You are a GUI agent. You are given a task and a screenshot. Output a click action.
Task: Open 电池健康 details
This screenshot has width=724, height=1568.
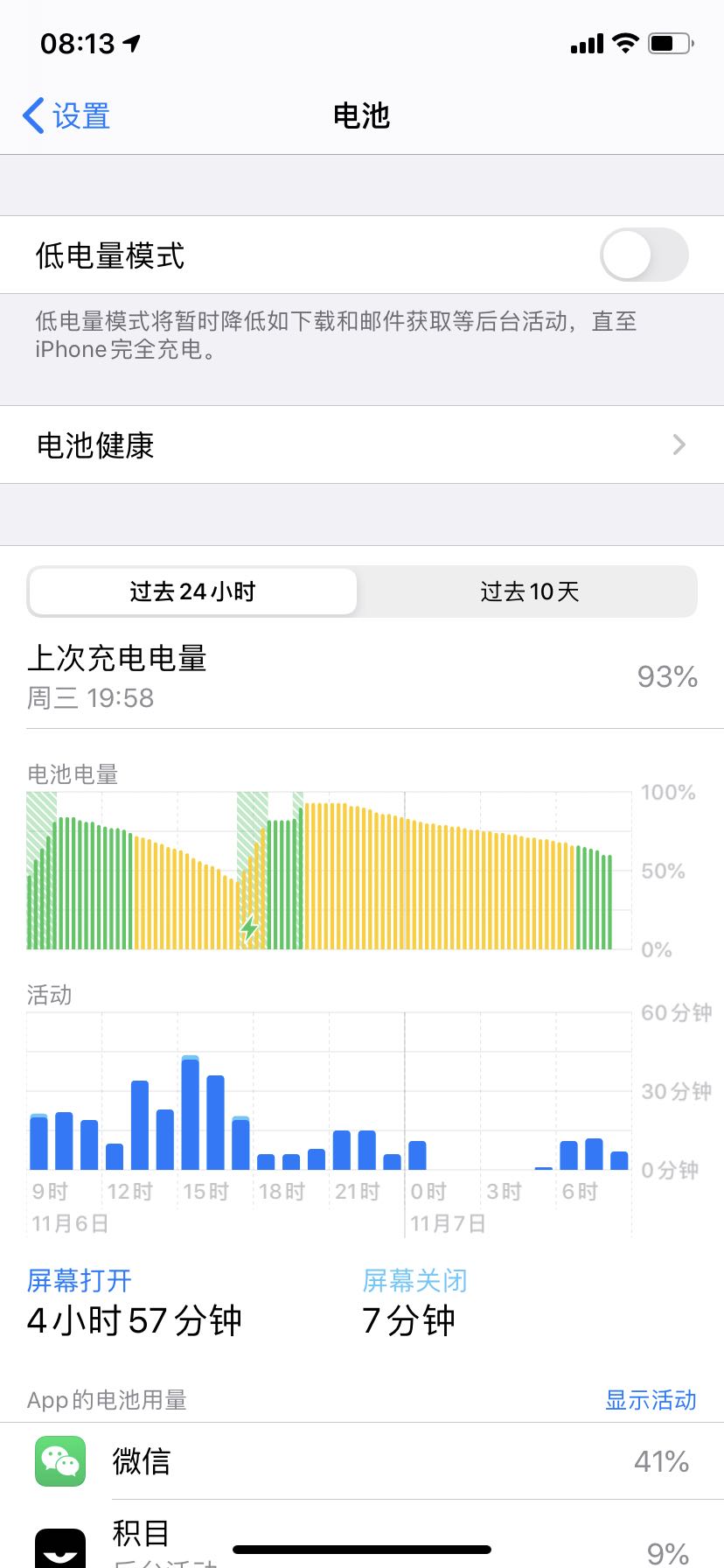(362, 445)
